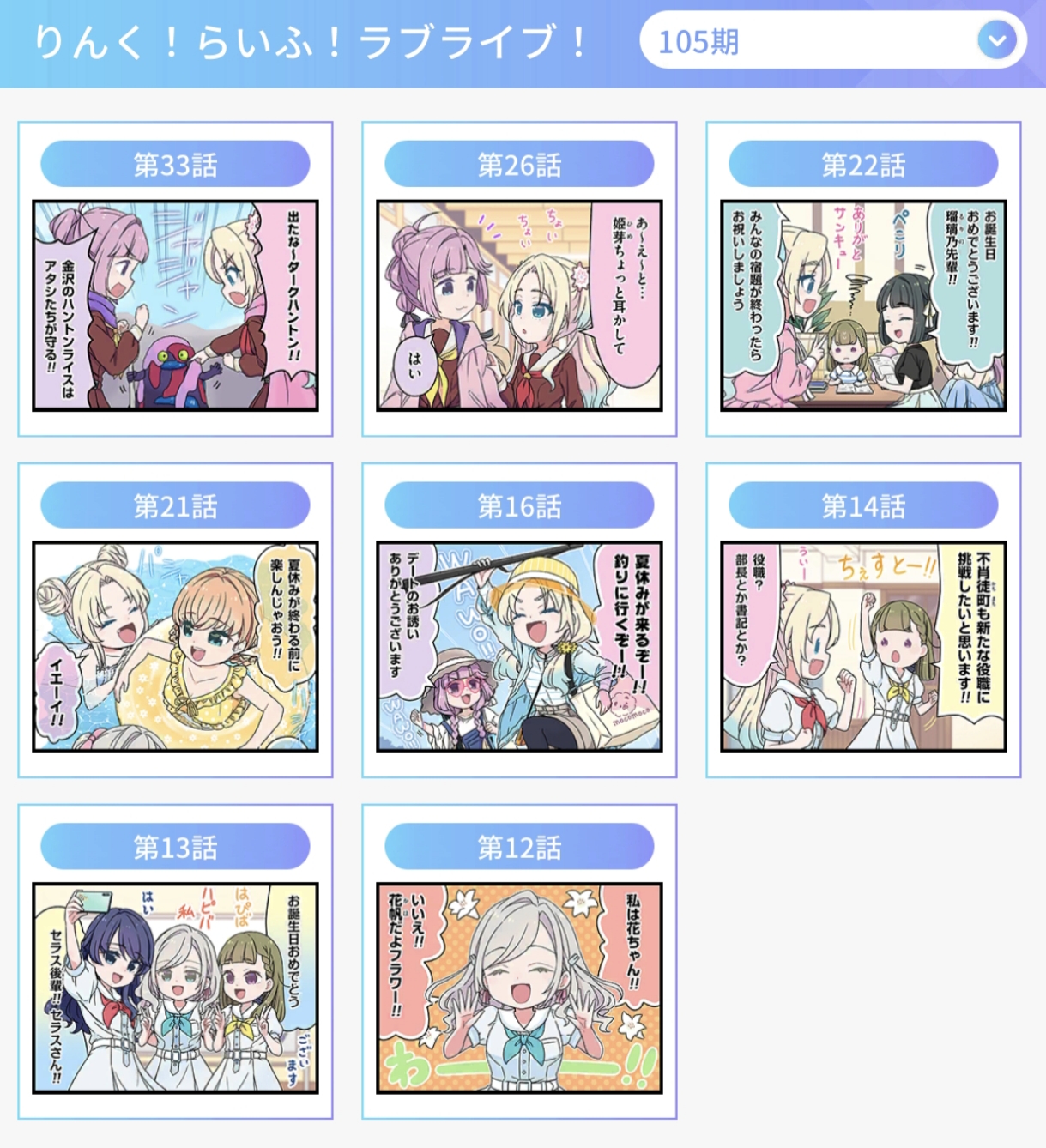Expand the 105期 season dropdown
The width and height of the screenshot is (1046, 1148).
click(x=996, y=40)
